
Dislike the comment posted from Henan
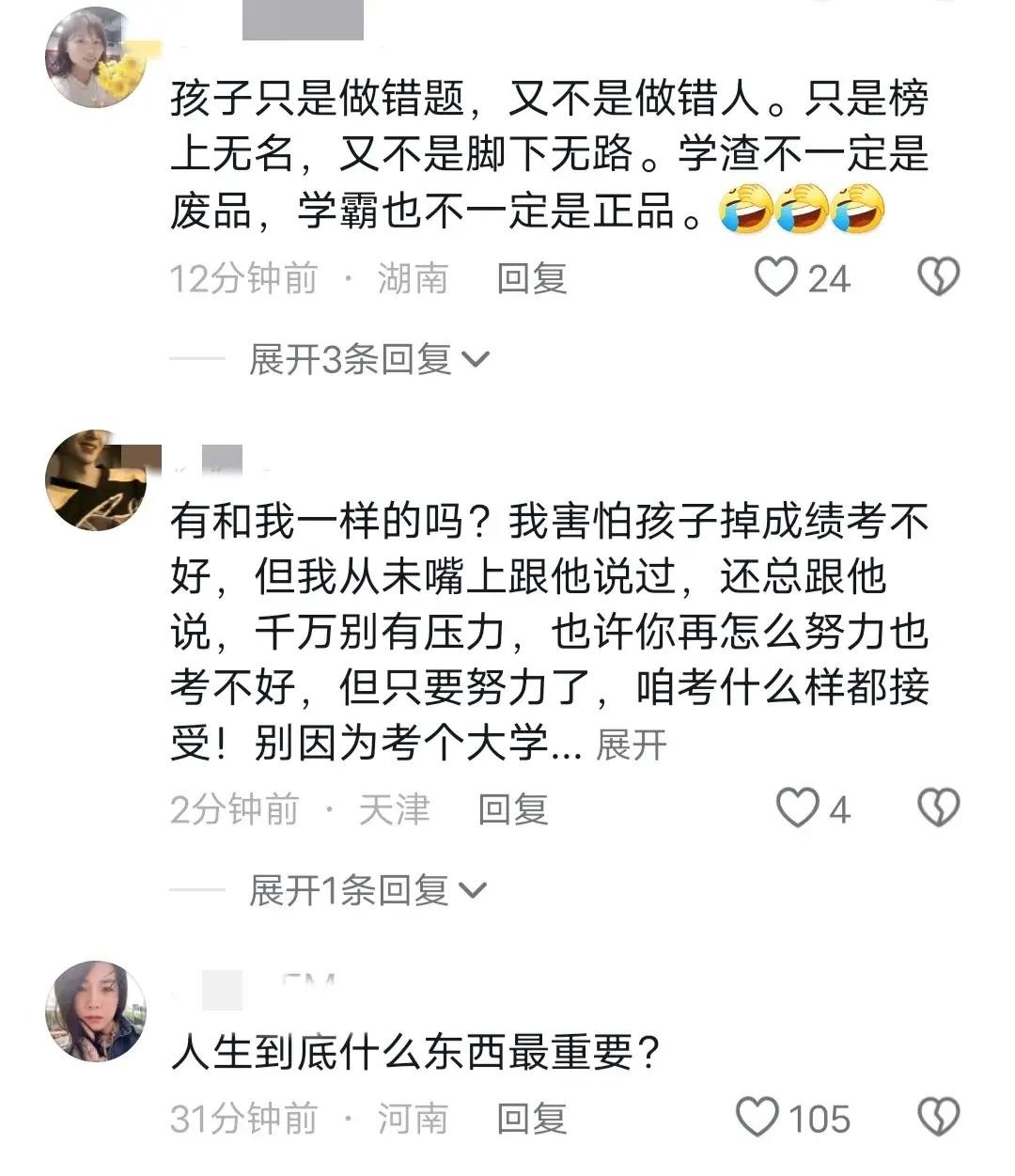pyautogui.click(x=937, y=1118)
